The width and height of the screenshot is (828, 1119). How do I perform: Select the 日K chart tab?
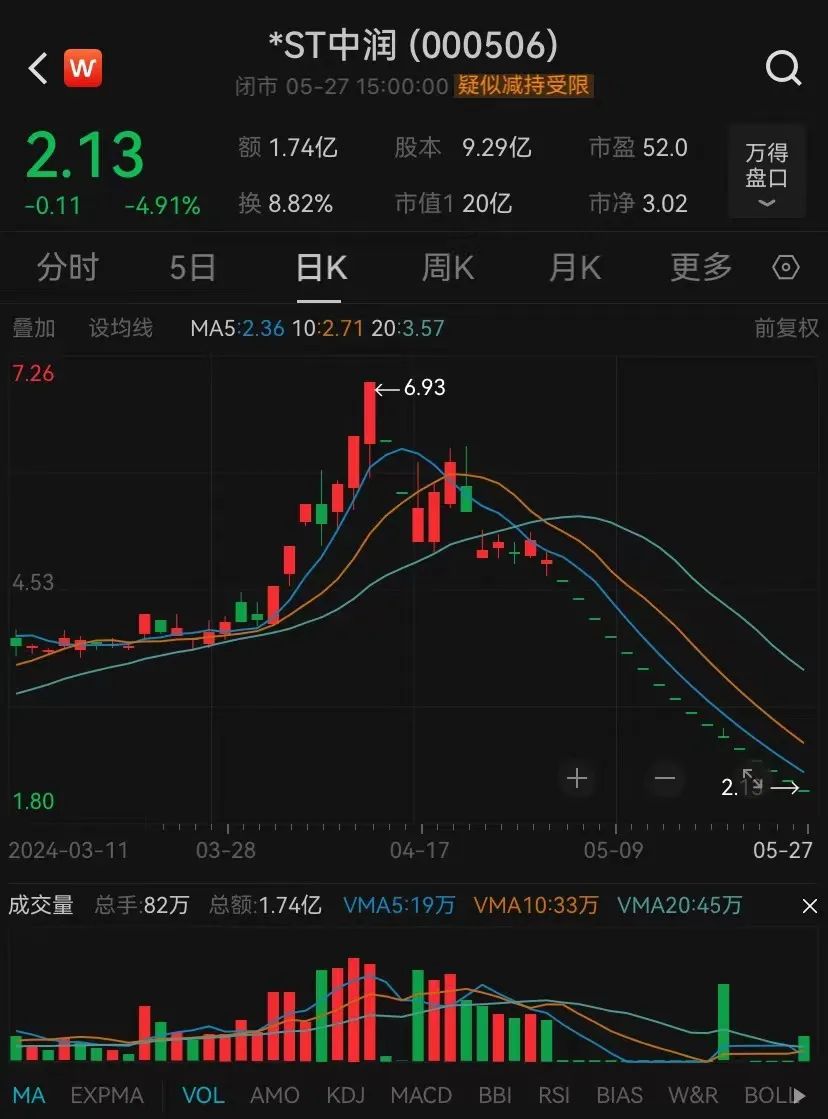tap(321, 268)
